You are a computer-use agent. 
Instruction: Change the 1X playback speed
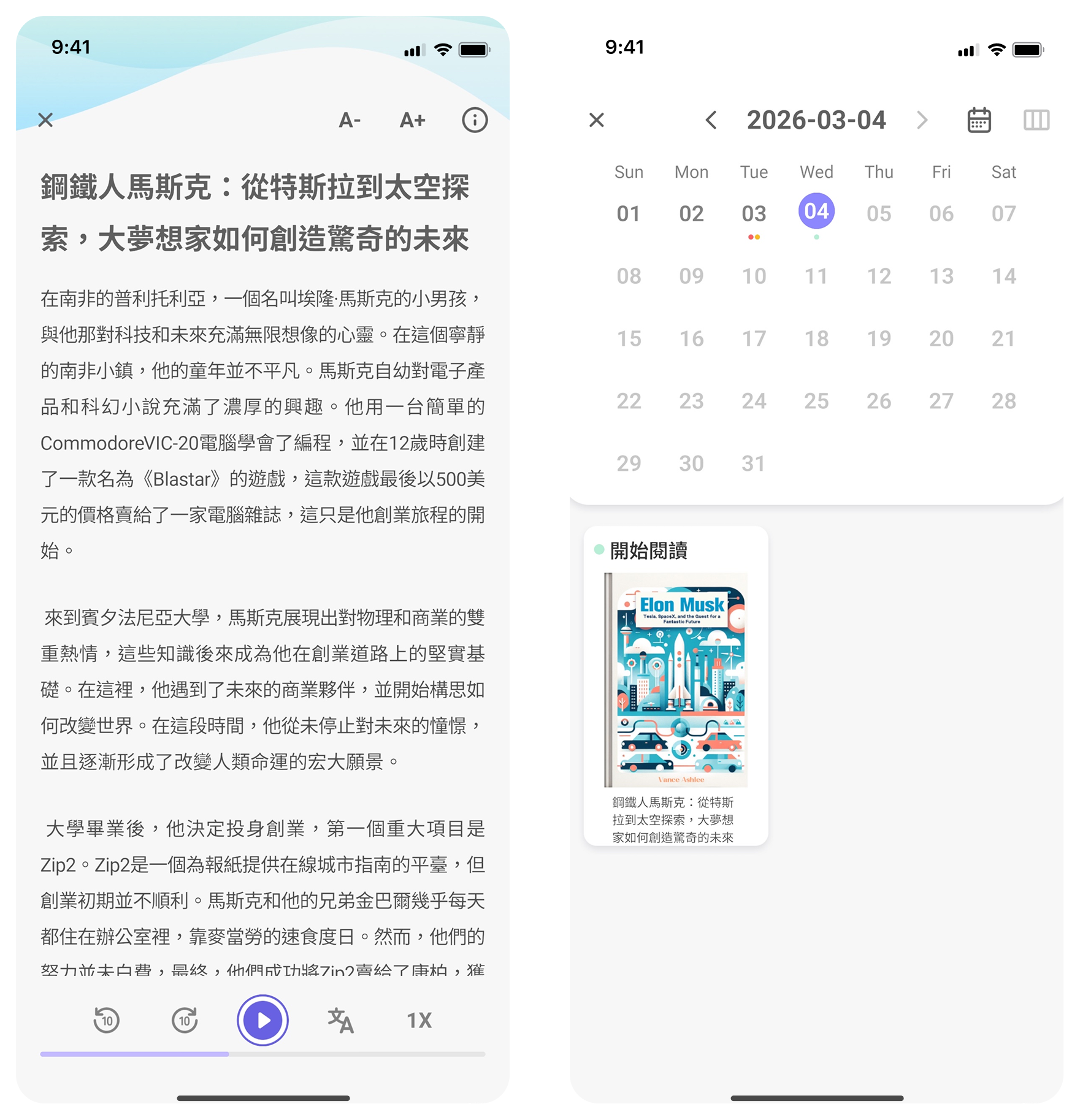click(419, 1020)
